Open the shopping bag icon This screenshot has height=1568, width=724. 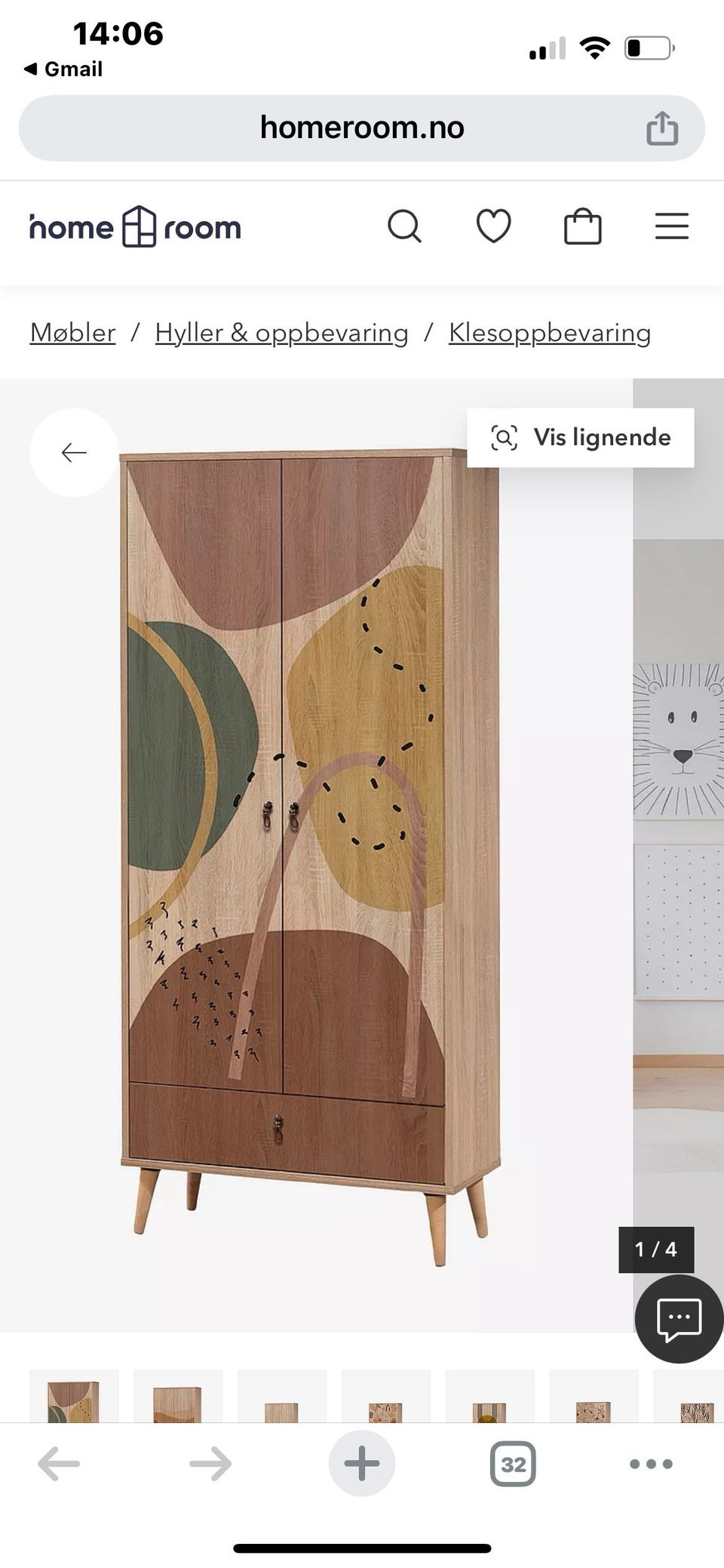click(x=583, y=226)
